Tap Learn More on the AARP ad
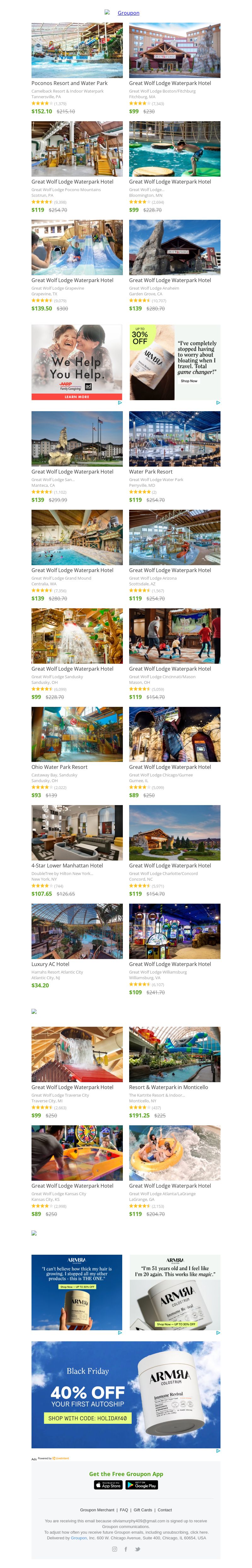 (x=77, y=397)
